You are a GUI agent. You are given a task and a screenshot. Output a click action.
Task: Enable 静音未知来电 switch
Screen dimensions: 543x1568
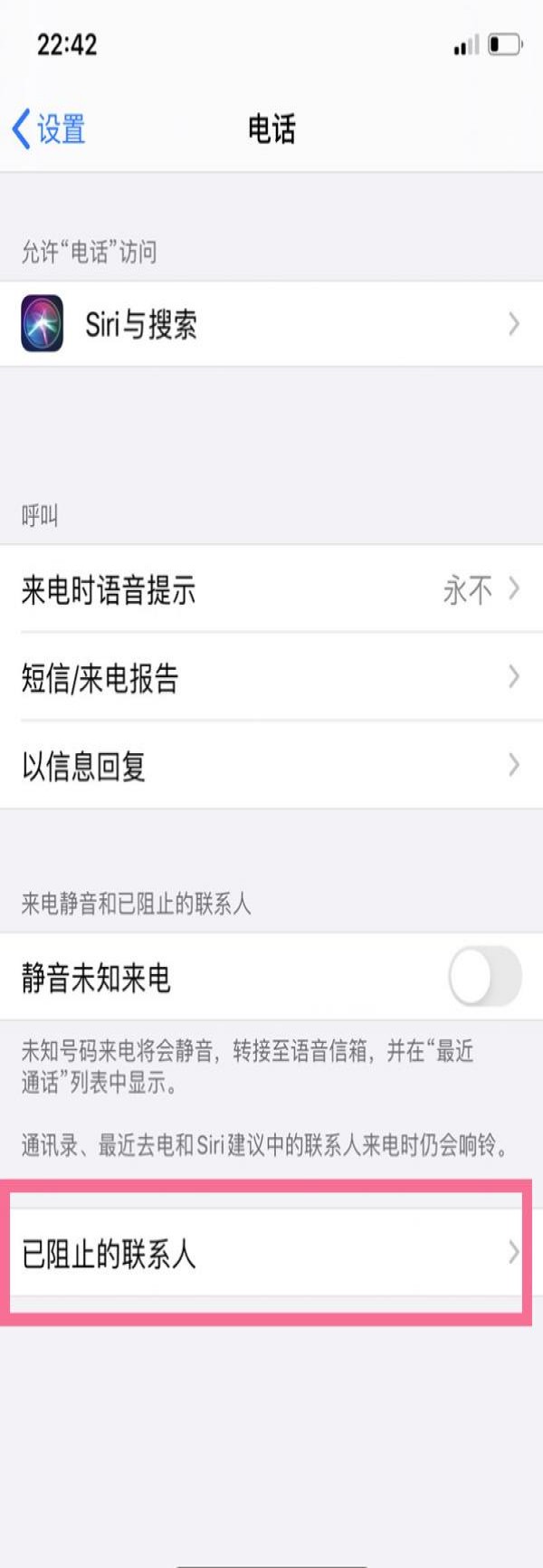point(485,977)
